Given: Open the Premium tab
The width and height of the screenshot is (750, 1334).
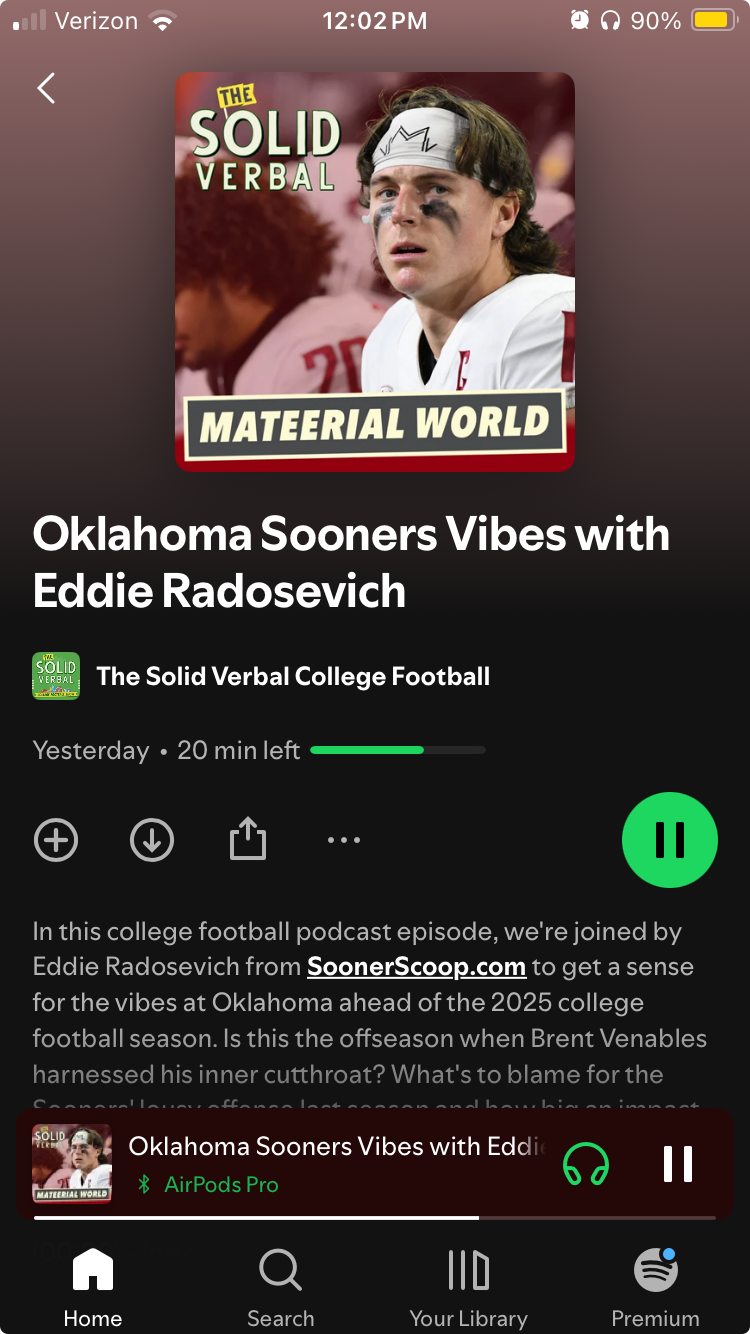Looking at the screenshot, I should pos(656,1288).
